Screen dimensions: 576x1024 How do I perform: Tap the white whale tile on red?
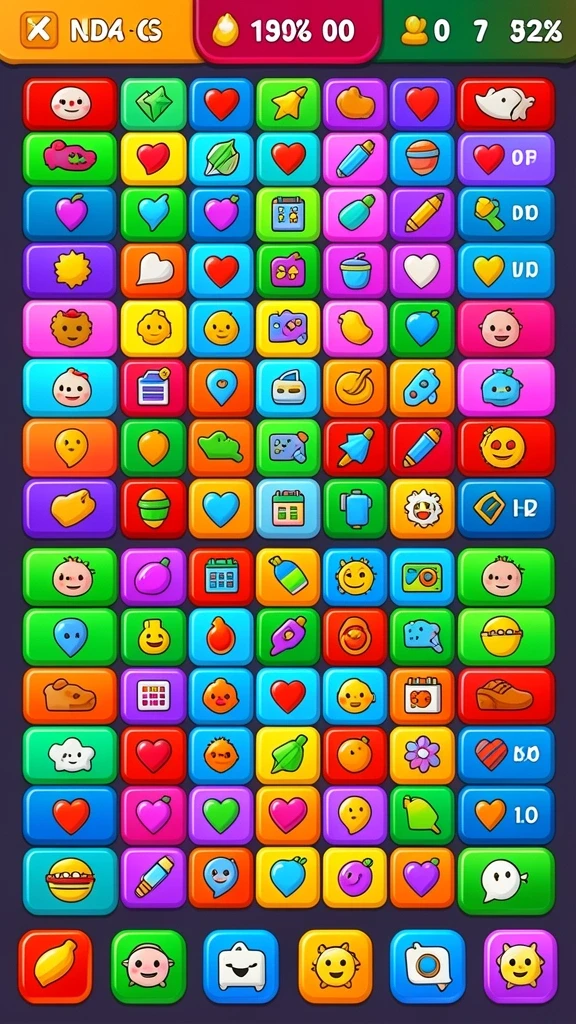506,104
